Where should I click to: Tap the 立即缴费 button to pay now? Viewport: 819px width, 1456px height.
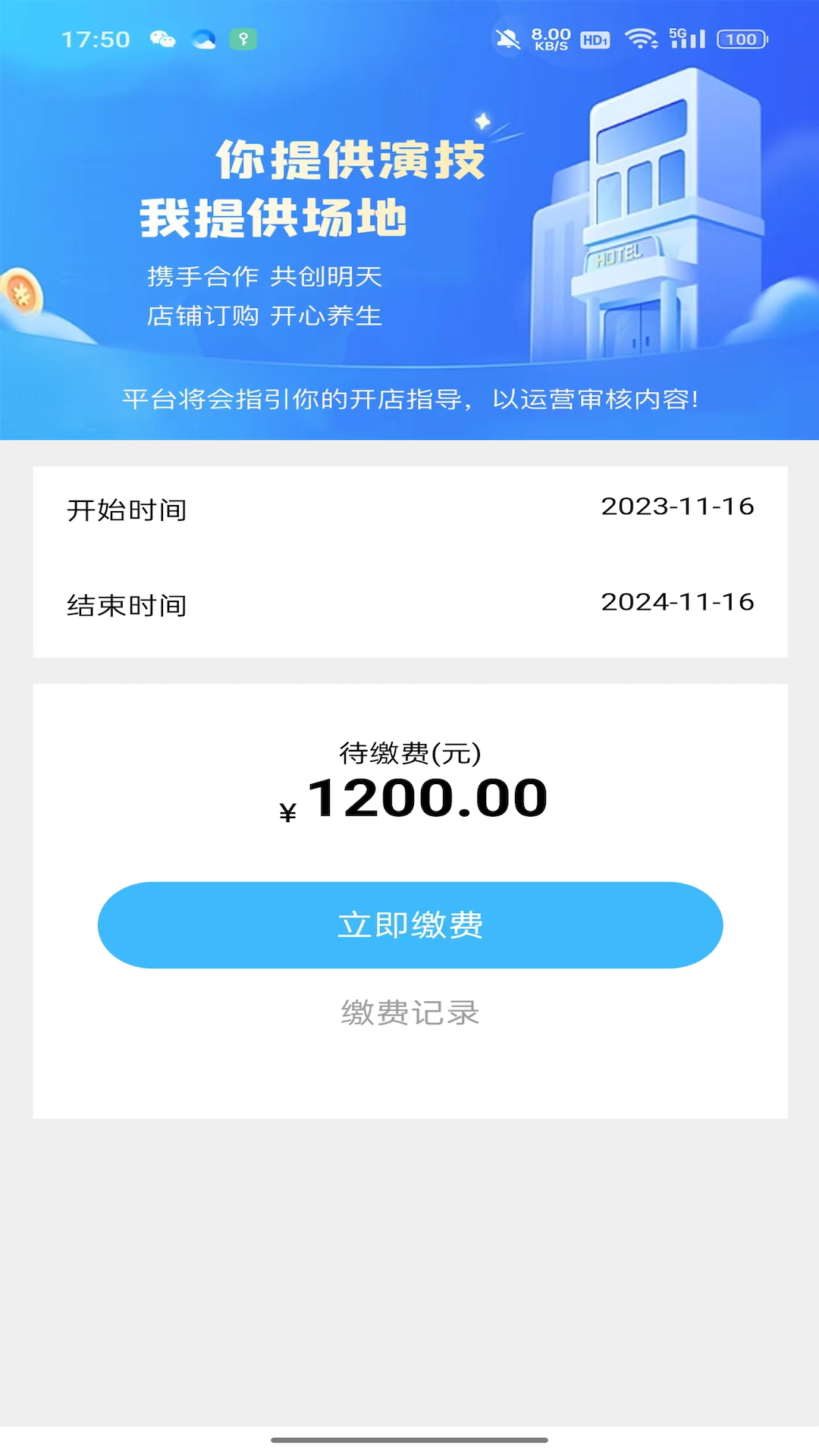(409, 924)
